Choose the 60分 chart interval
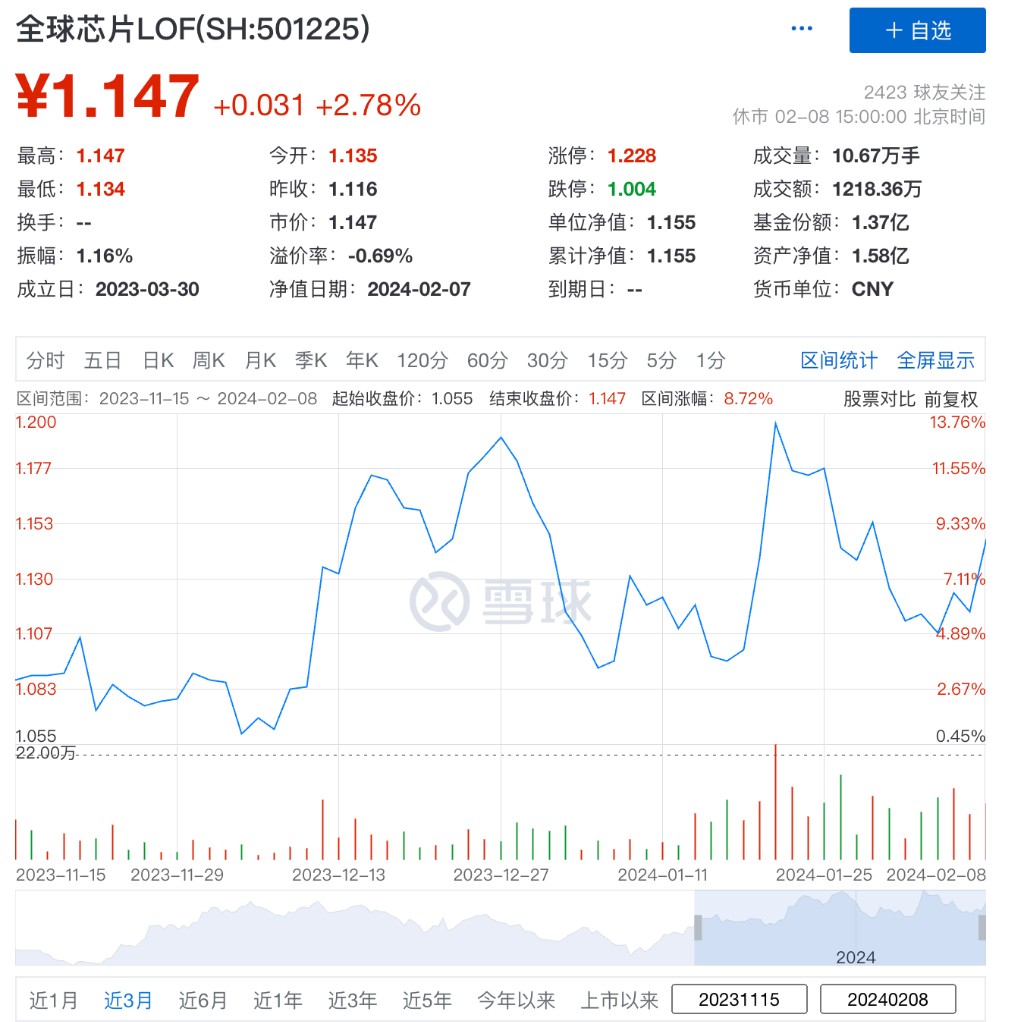1024x1022 pixels. [x=487, y=361]
